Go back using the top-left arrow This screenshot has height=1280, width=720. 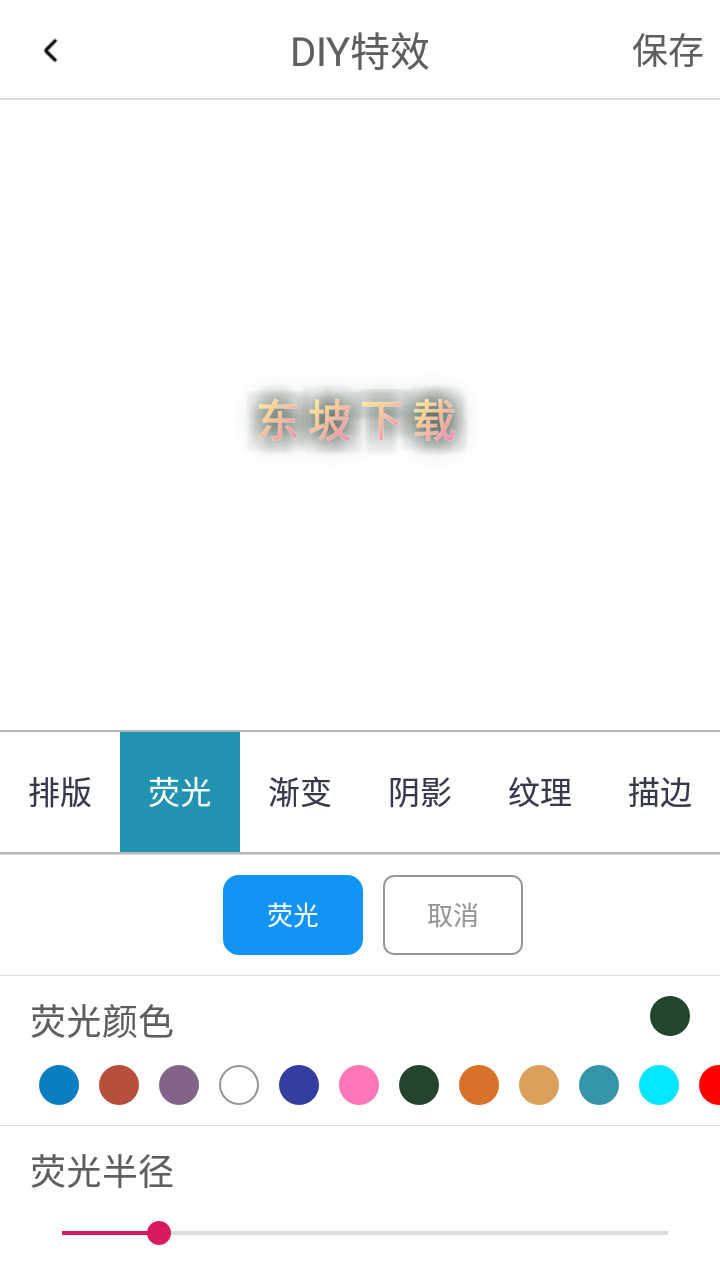coord(50,50)
